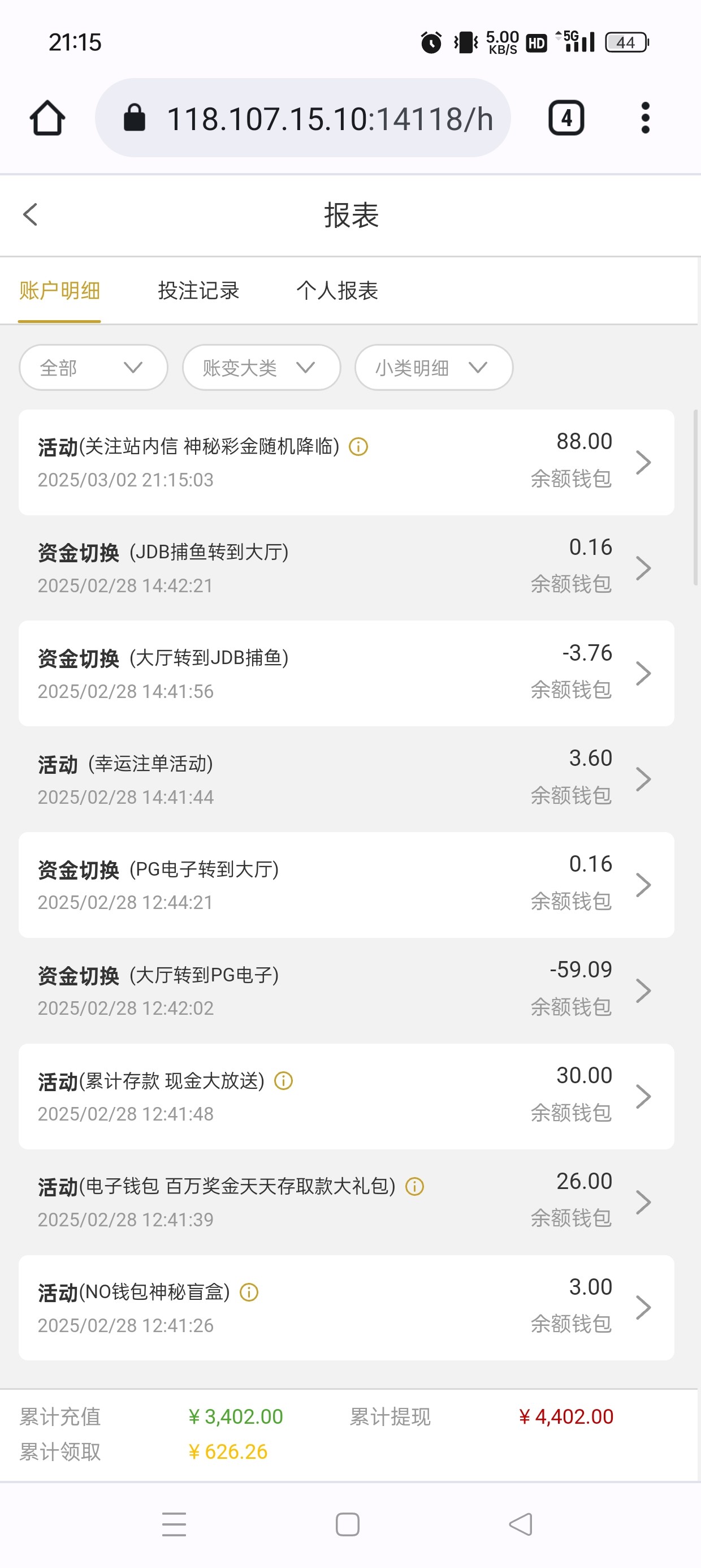Open the 幸运注单活动 3.60 record
This screenshot has height=1568, width=701.
coord(345,779)
